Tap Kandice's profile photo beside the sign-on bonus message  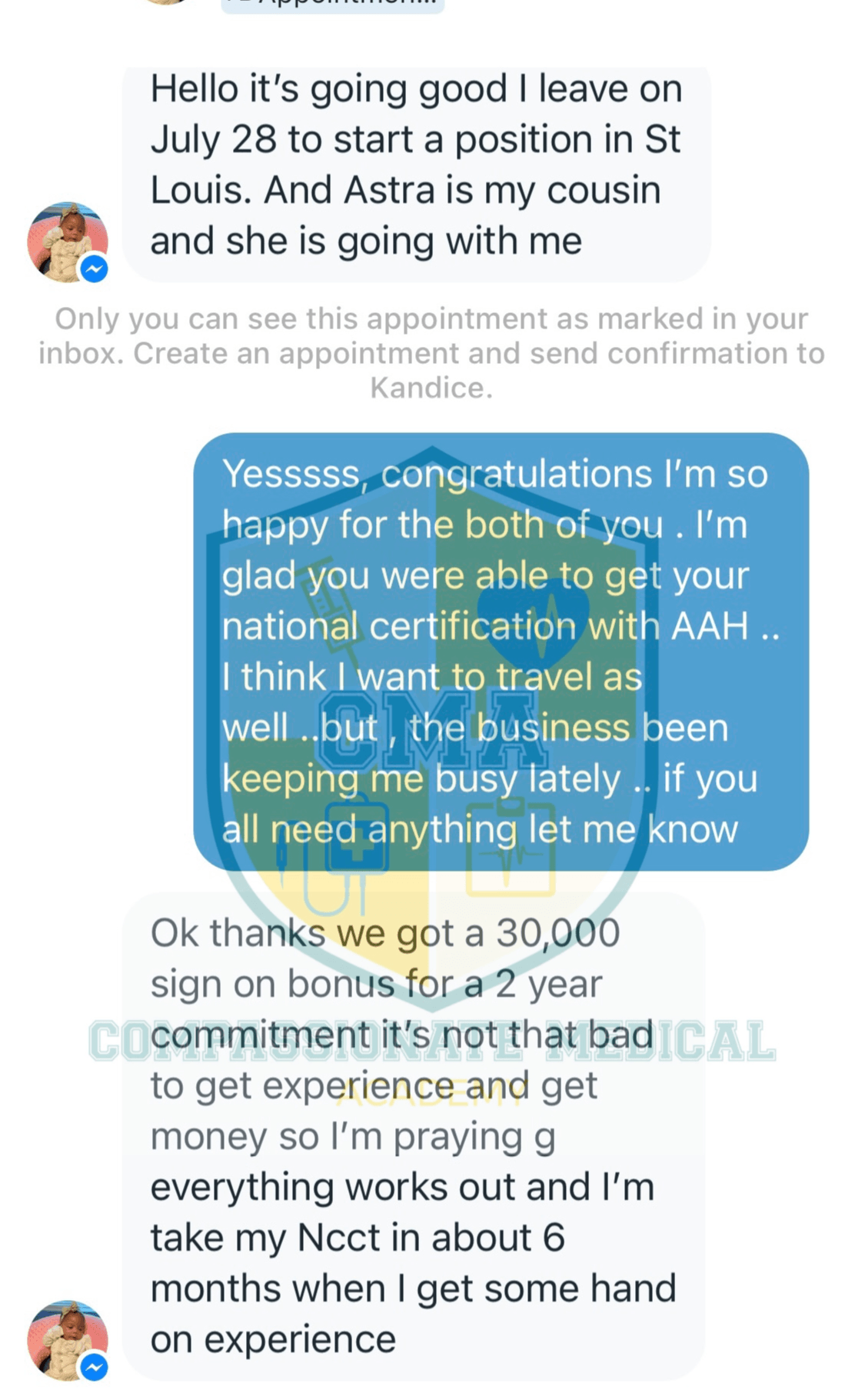pos(66,1340)
